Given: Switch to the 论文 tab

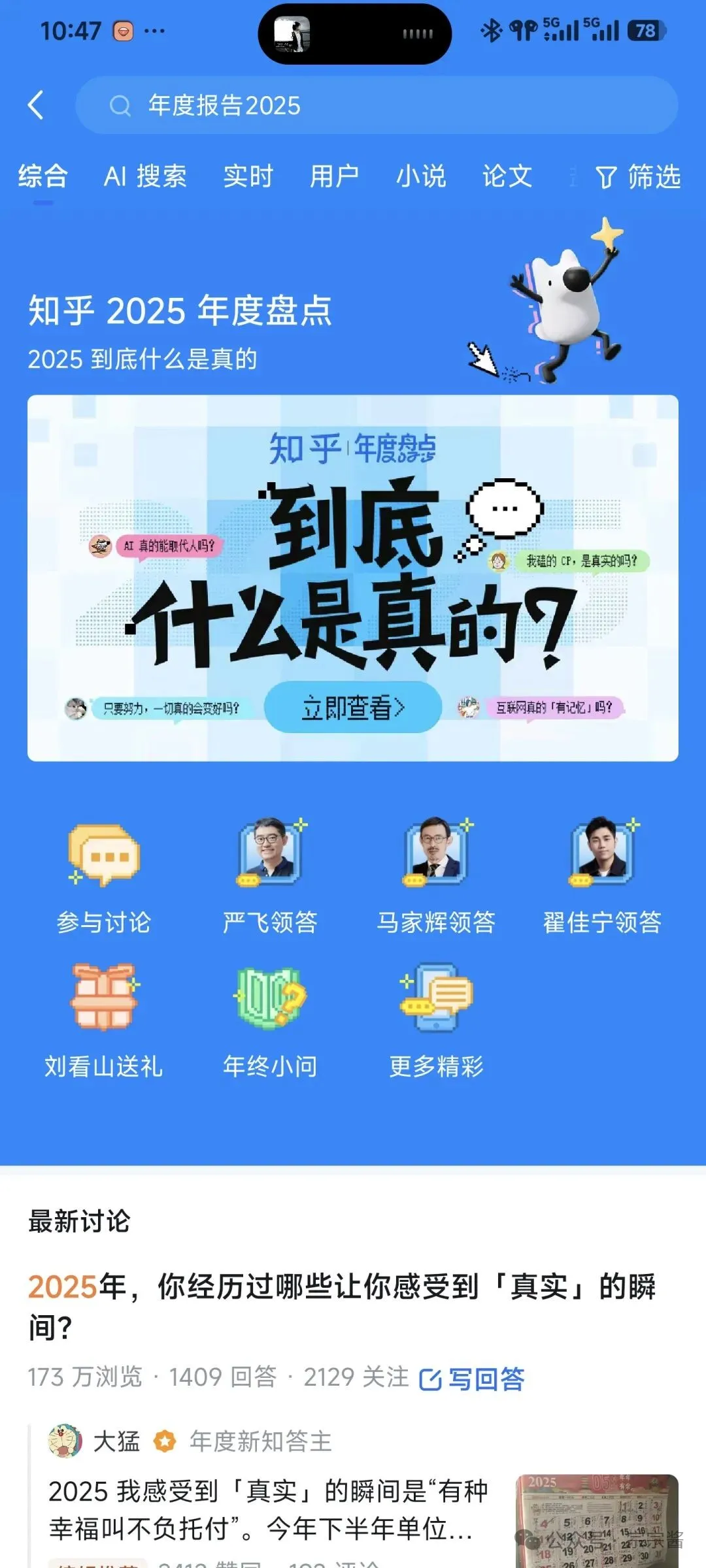Looking at the screenshot, I should 507,176.
